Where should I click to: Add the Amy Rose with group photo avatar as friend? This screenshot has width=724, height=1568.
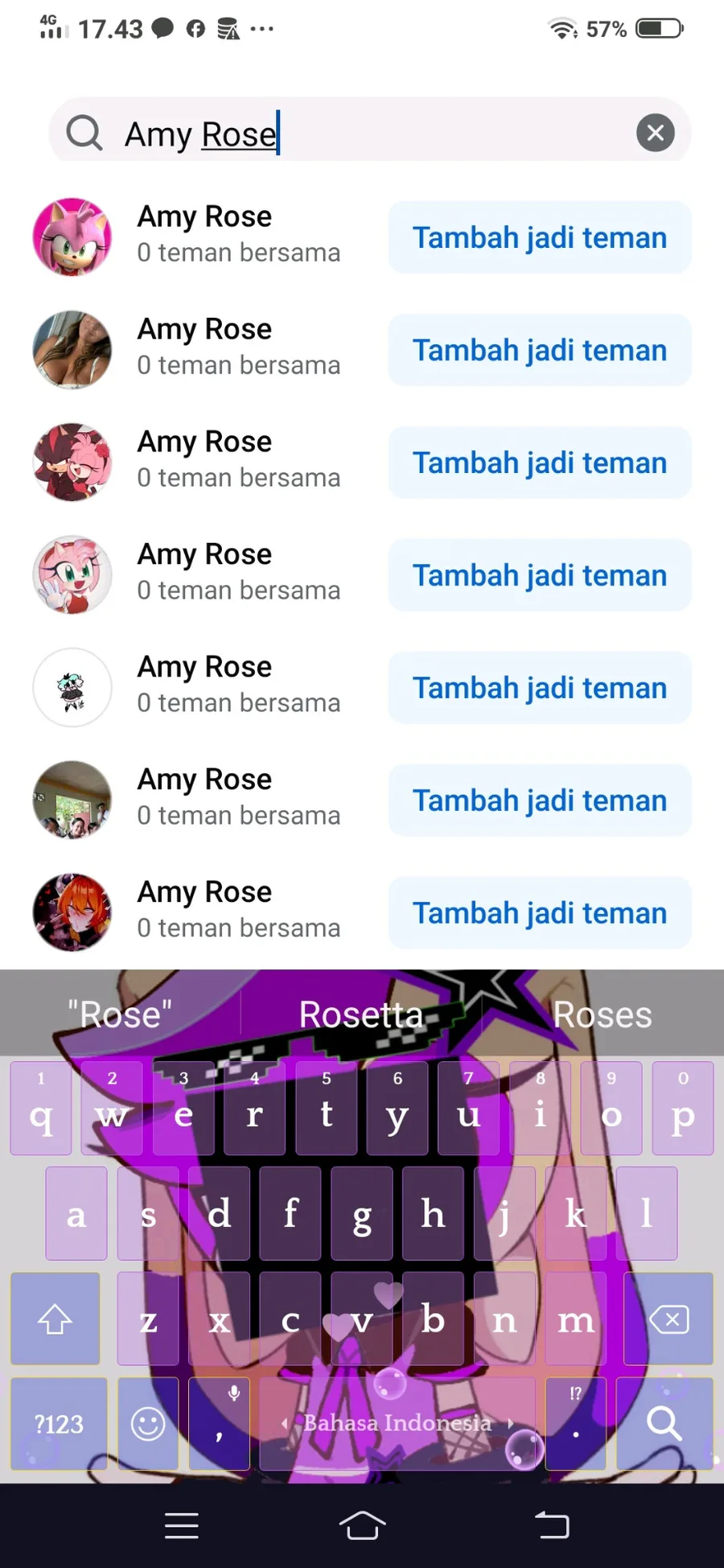pos(540,800)
